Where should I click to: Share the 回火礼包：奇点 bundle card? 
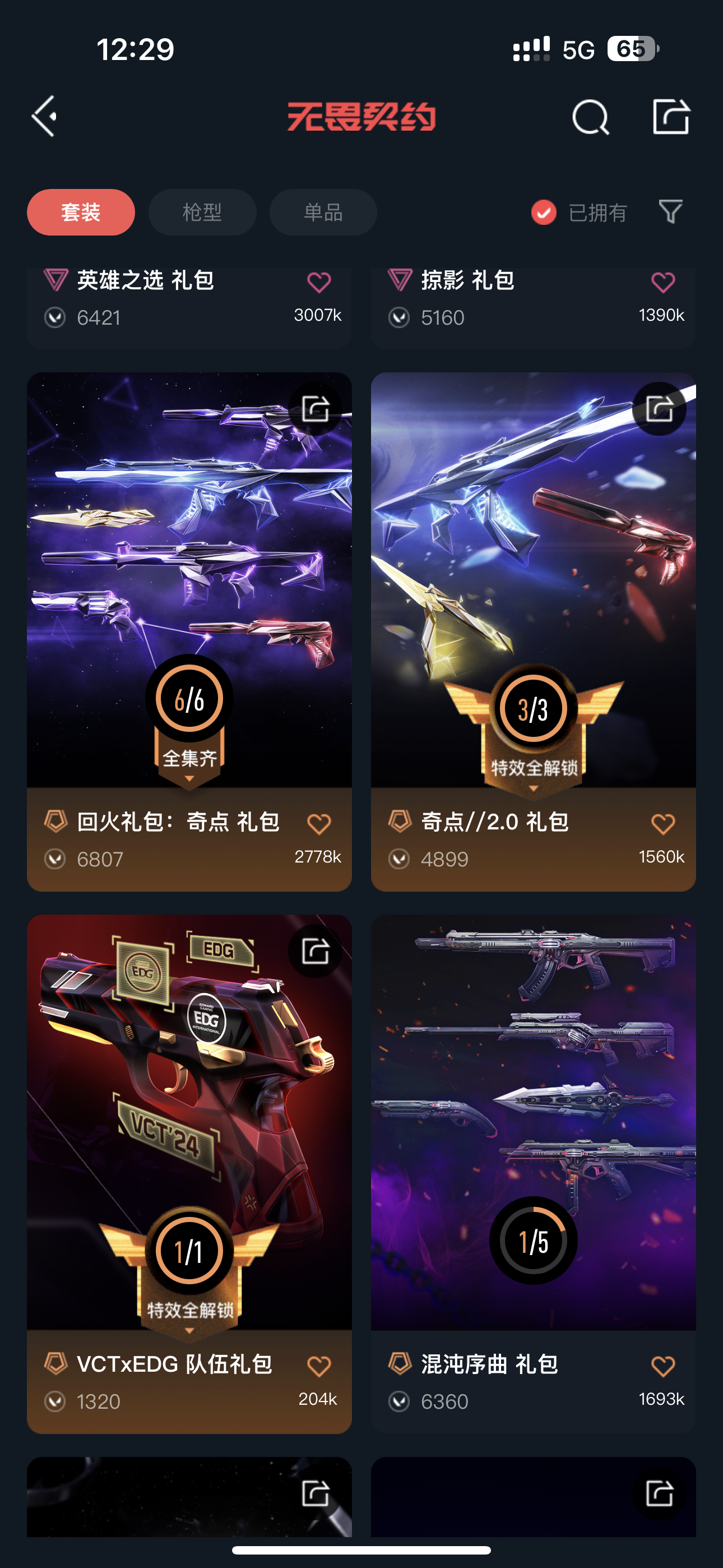pyautogui.click(x=315, y=408)
